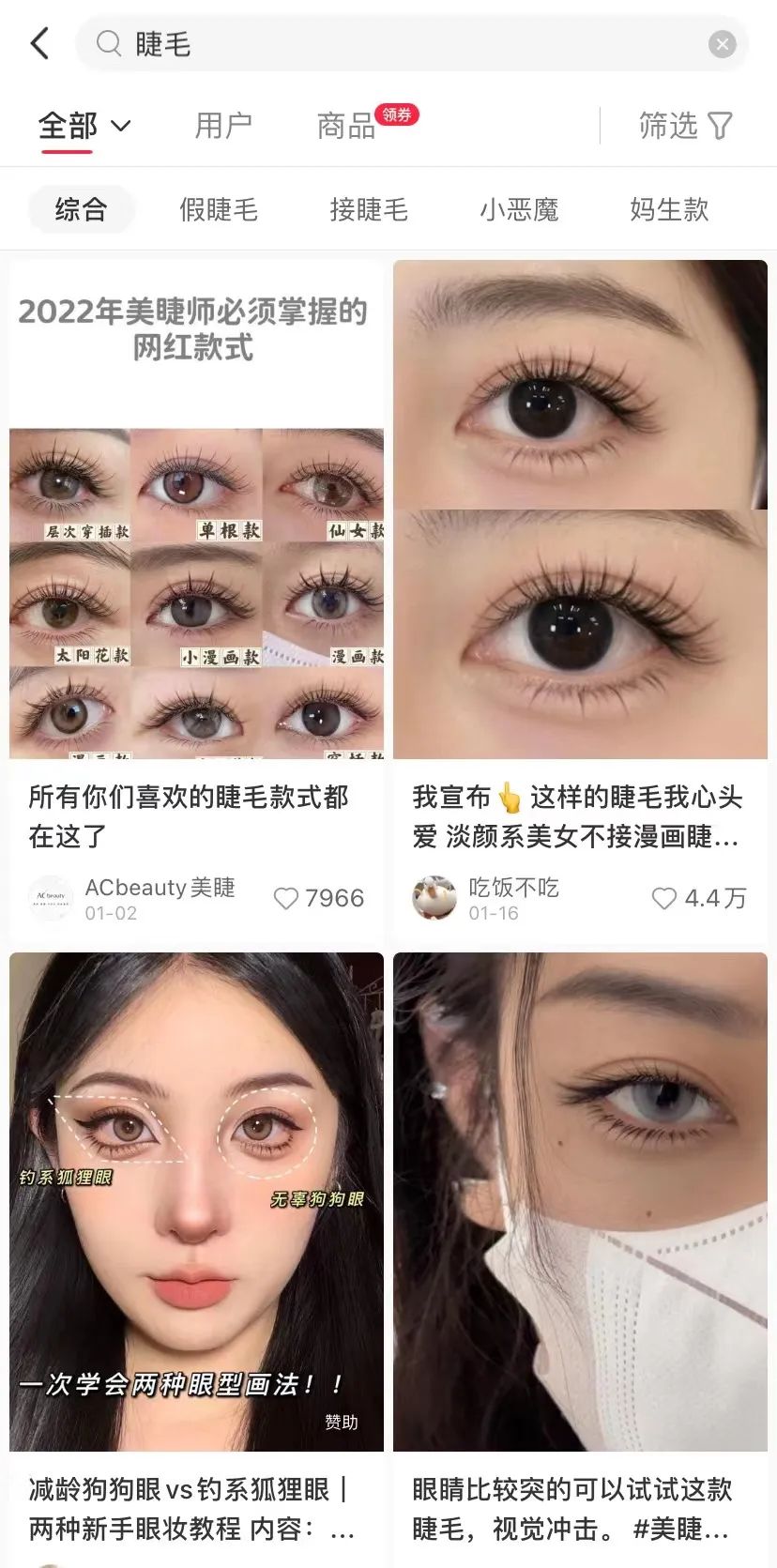777x1568 pixels.
Task: Switch to the 用户 tab
Action: (x=223, y=125)
